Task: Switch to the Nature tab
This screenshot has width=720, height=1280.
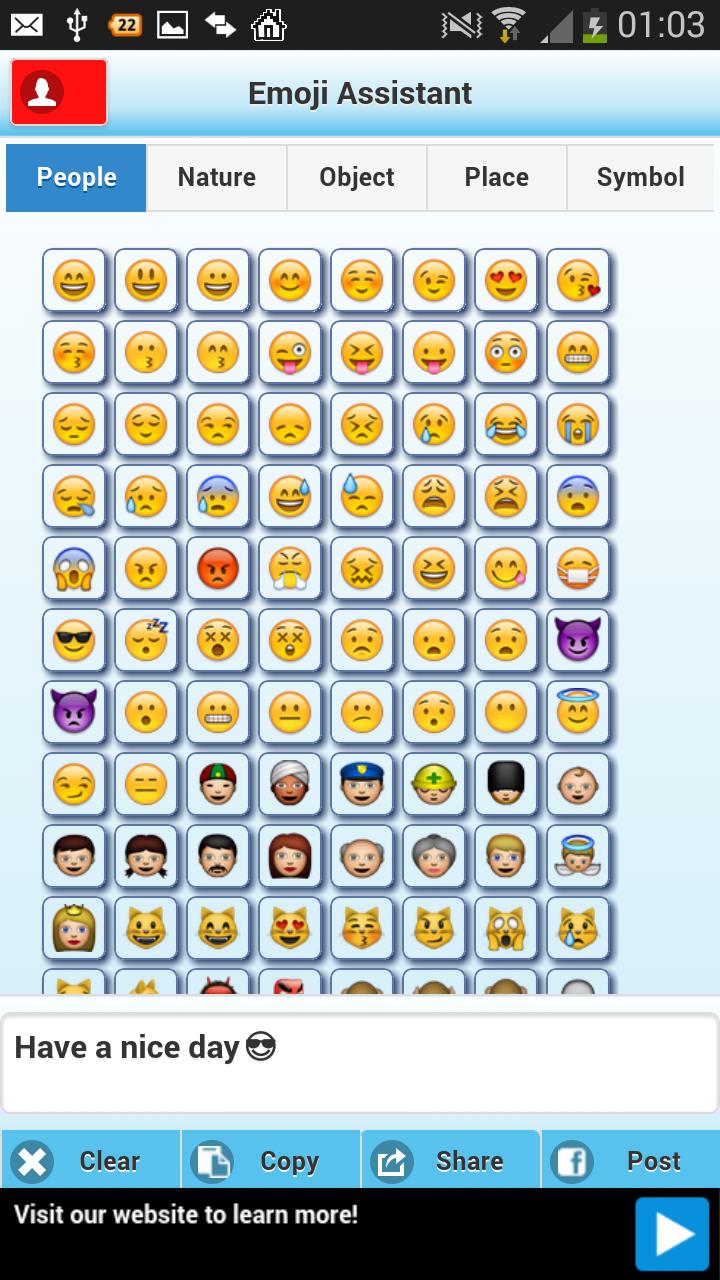Action: (x=217, y=177)
